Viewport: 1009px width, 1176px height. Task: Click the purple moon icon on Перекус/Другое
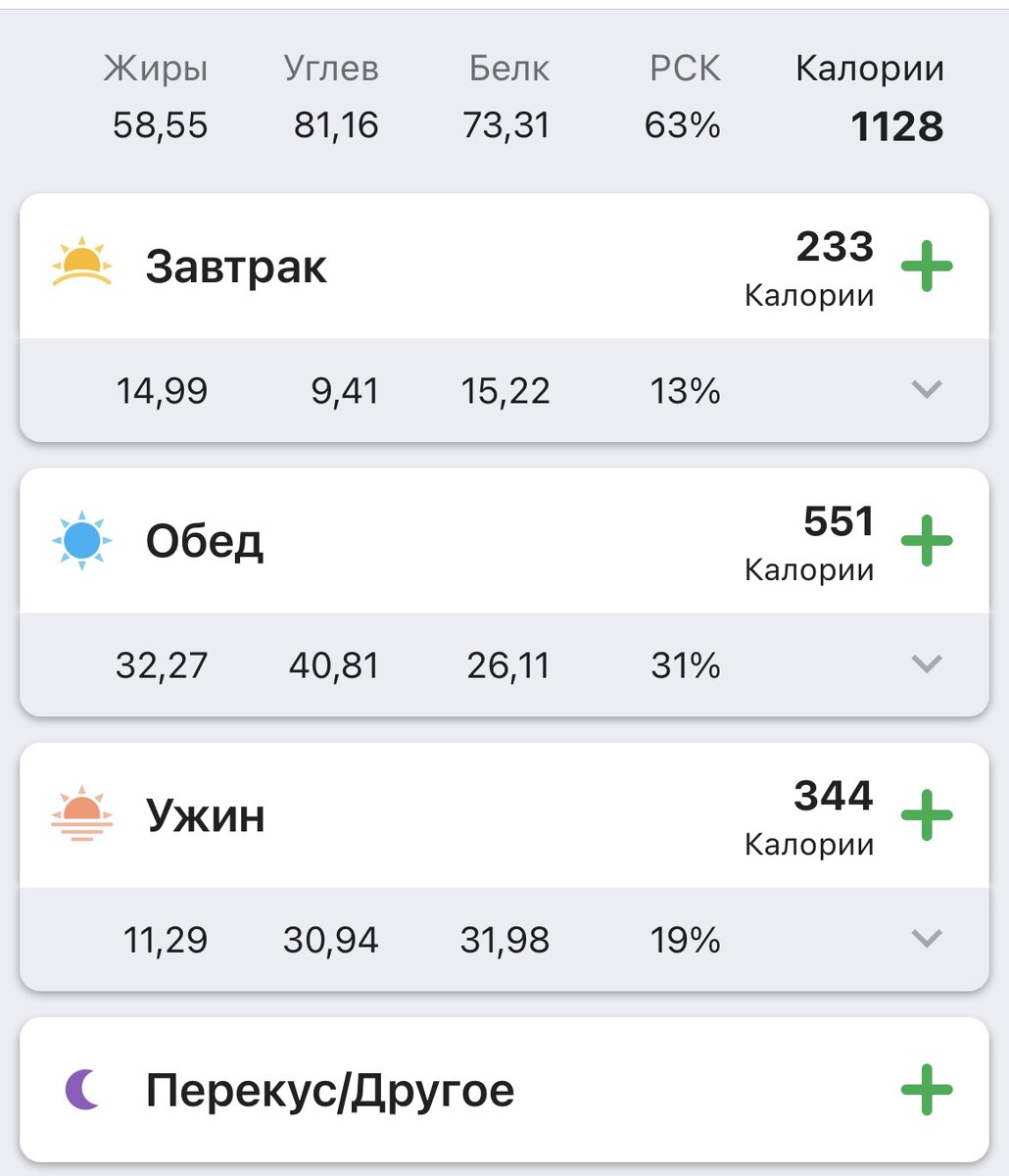click(82, 1088)
